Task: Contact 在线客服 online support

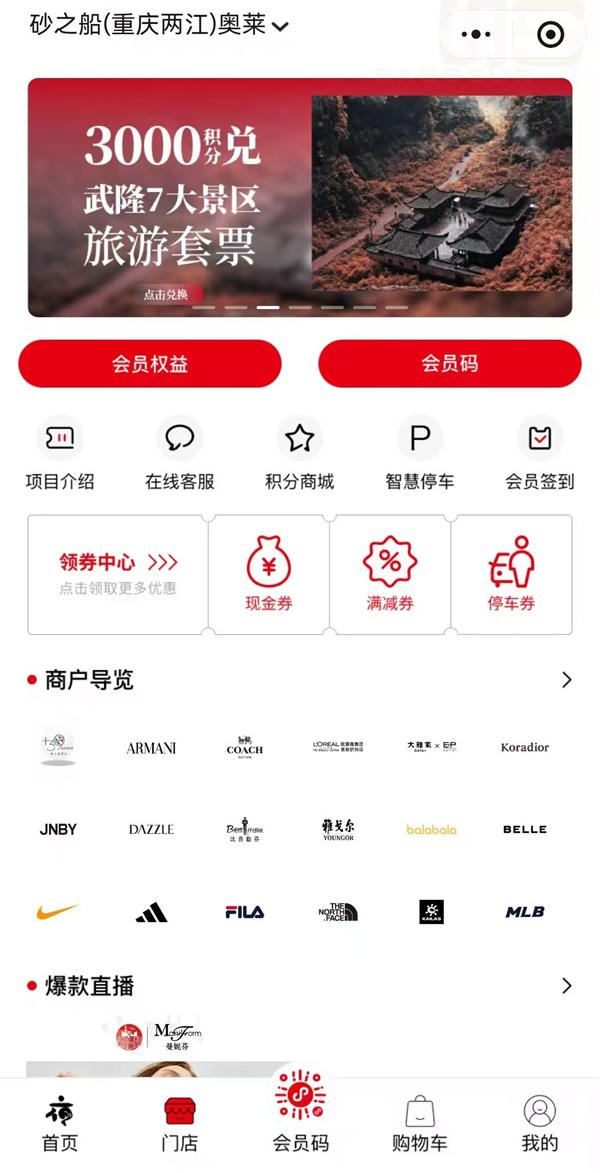Action: pos(180,454)
